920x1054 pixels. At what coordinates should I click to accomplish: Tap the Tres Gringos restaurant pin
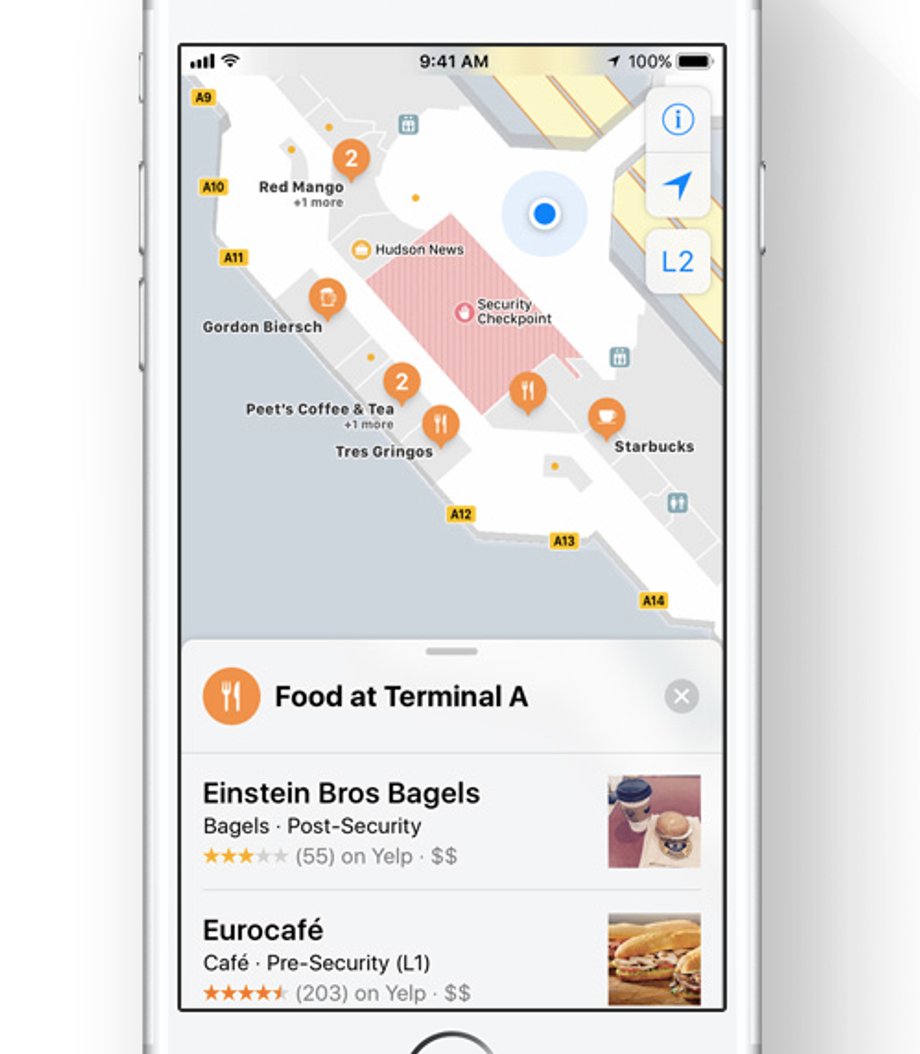440,424
